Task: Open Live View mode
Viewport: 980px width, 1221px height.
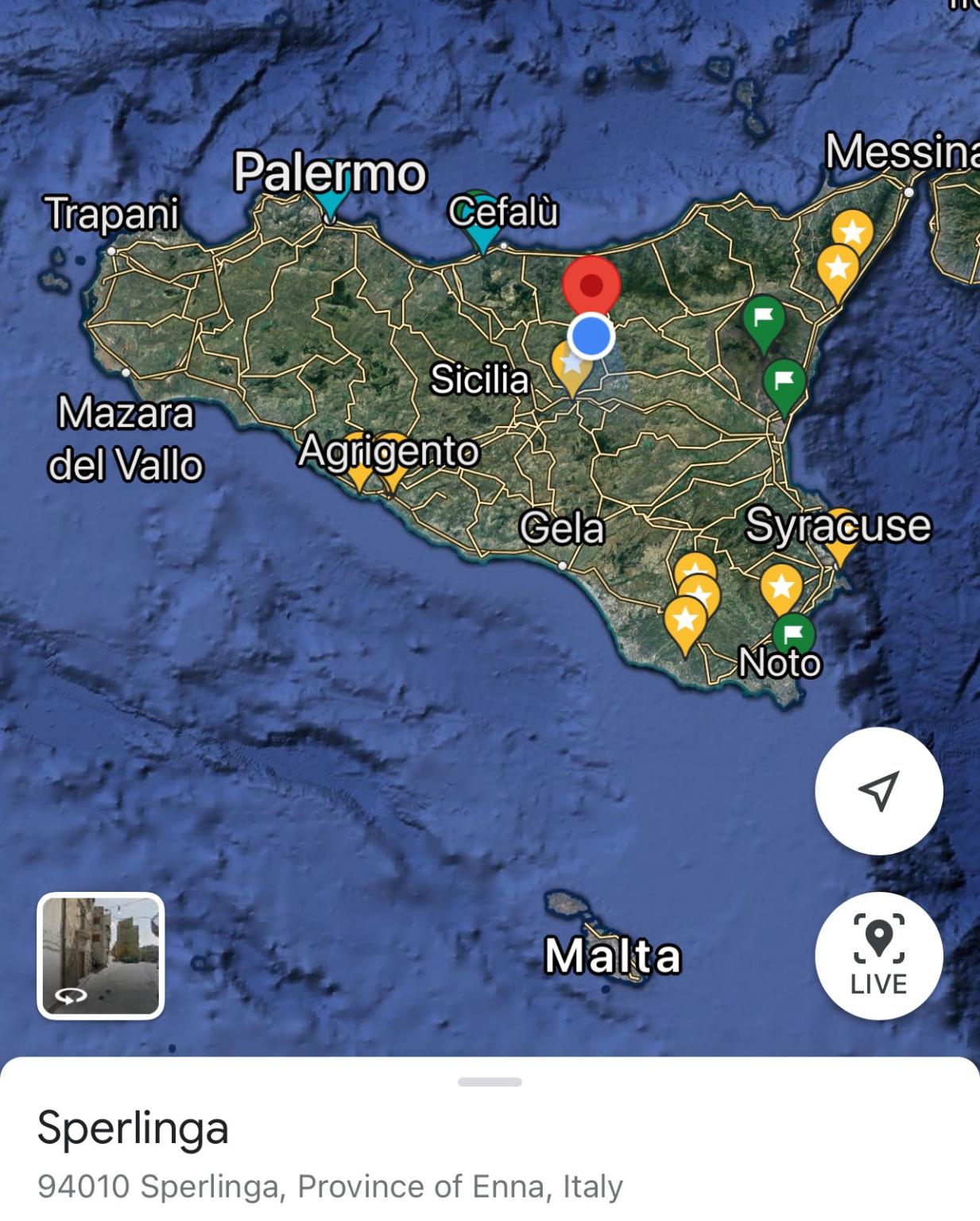Action: pos(878,955)
